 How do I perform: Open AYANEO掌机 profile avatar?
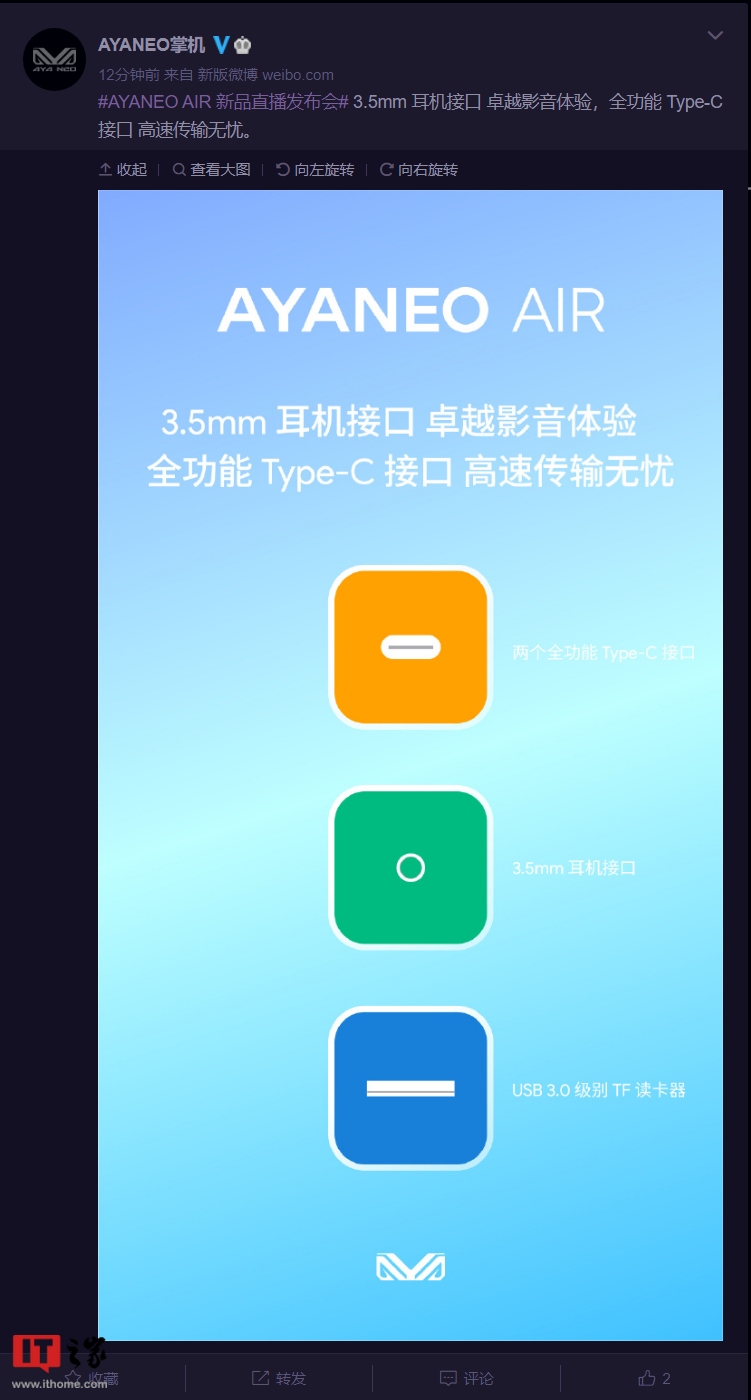point(54,59)
